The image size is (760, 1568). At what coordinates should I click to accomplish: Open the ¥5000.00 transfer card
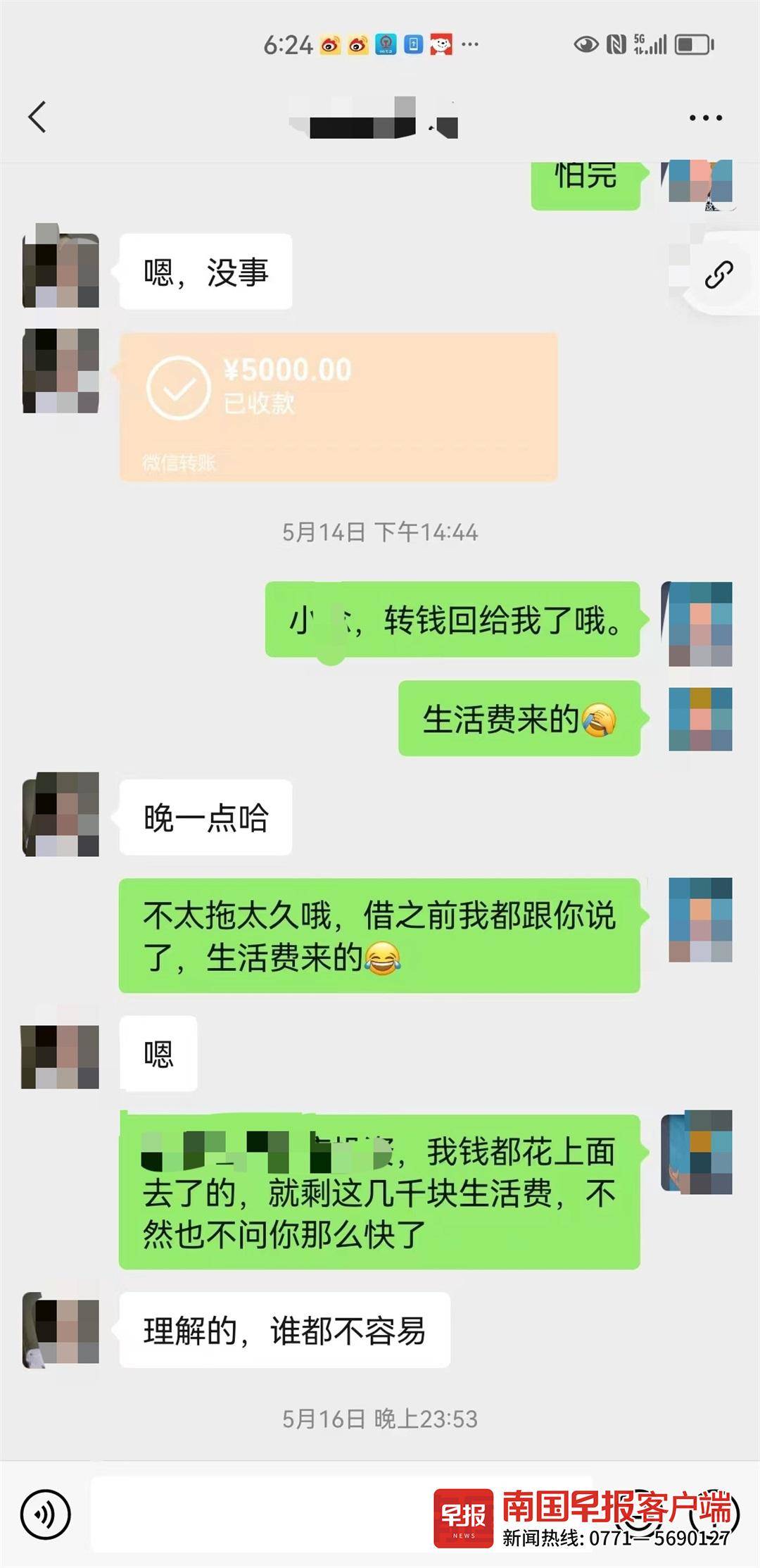[338, 407]
